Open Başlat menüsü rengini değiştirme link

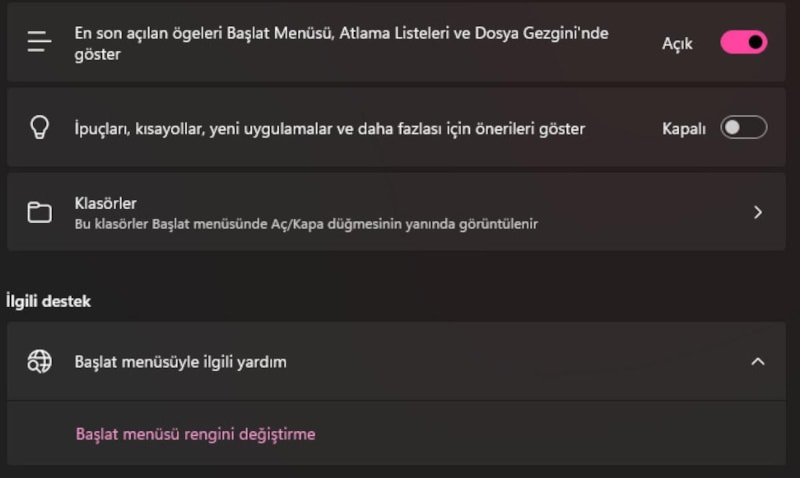[195, 434]
